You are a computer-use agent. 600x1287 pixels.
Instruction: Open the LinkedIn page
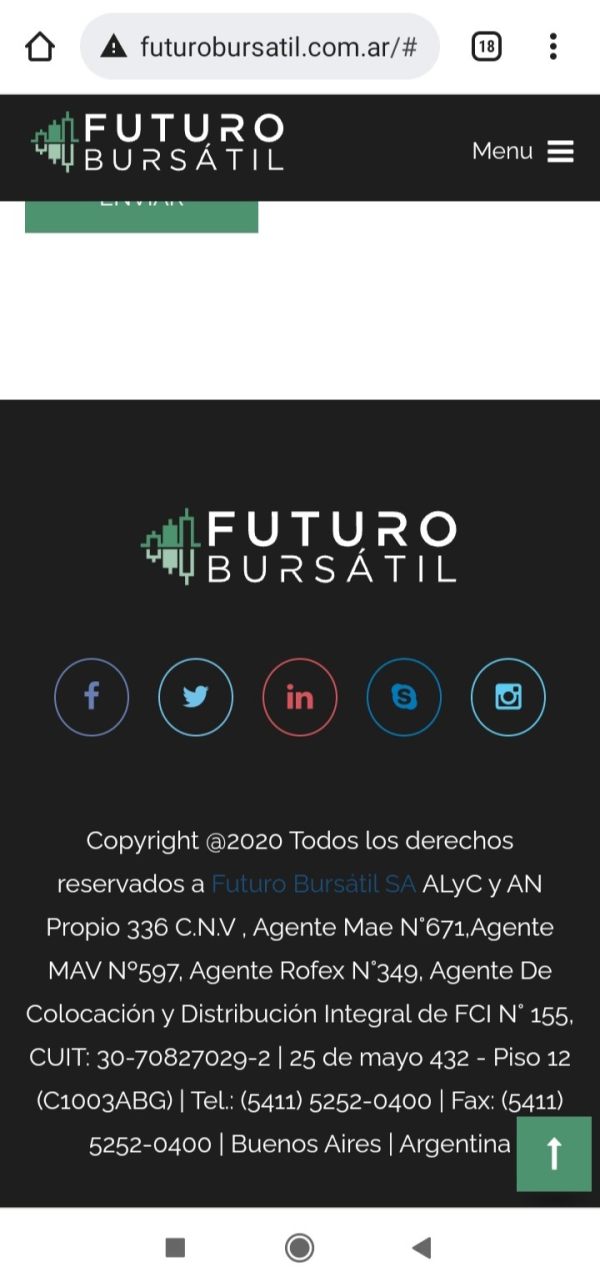pos(300,696)
